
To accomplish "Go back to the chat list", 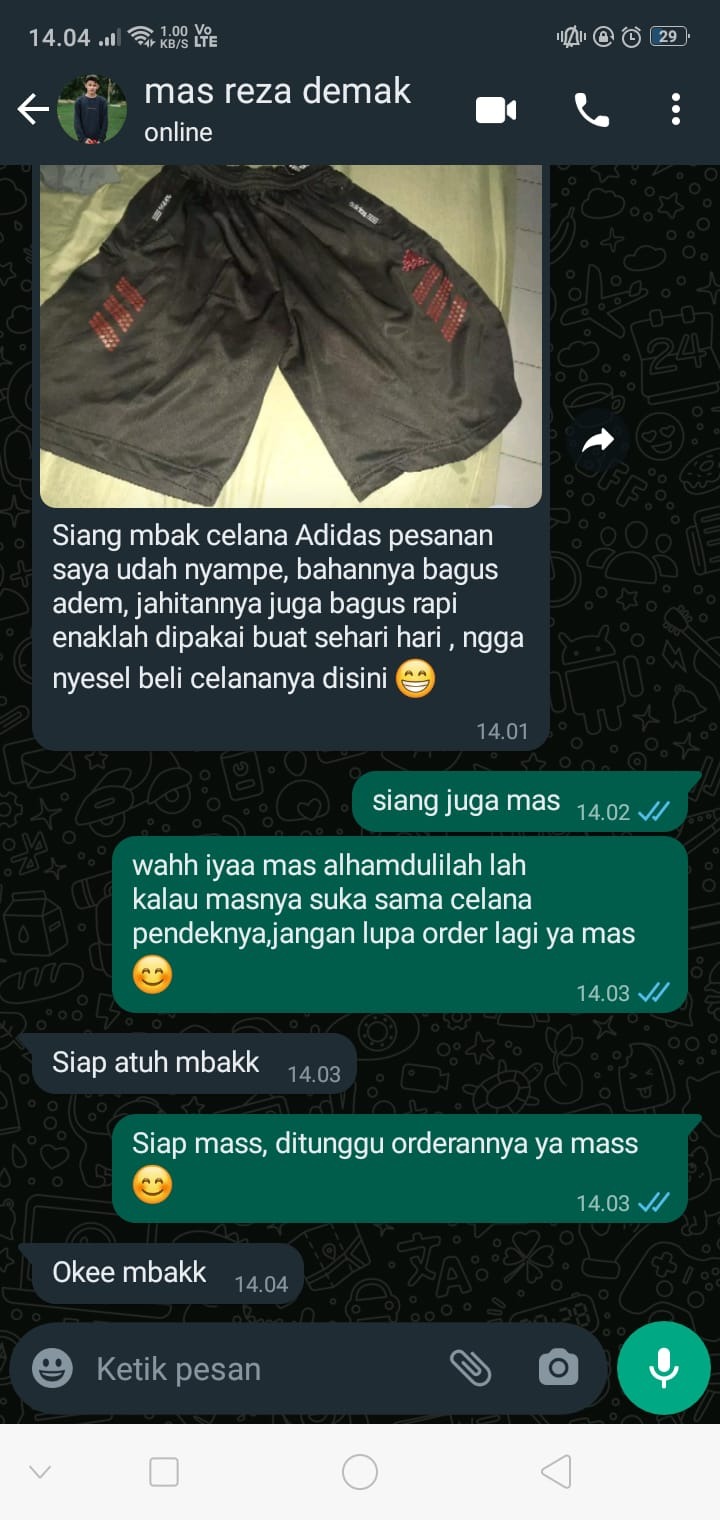I will [32, 110].
